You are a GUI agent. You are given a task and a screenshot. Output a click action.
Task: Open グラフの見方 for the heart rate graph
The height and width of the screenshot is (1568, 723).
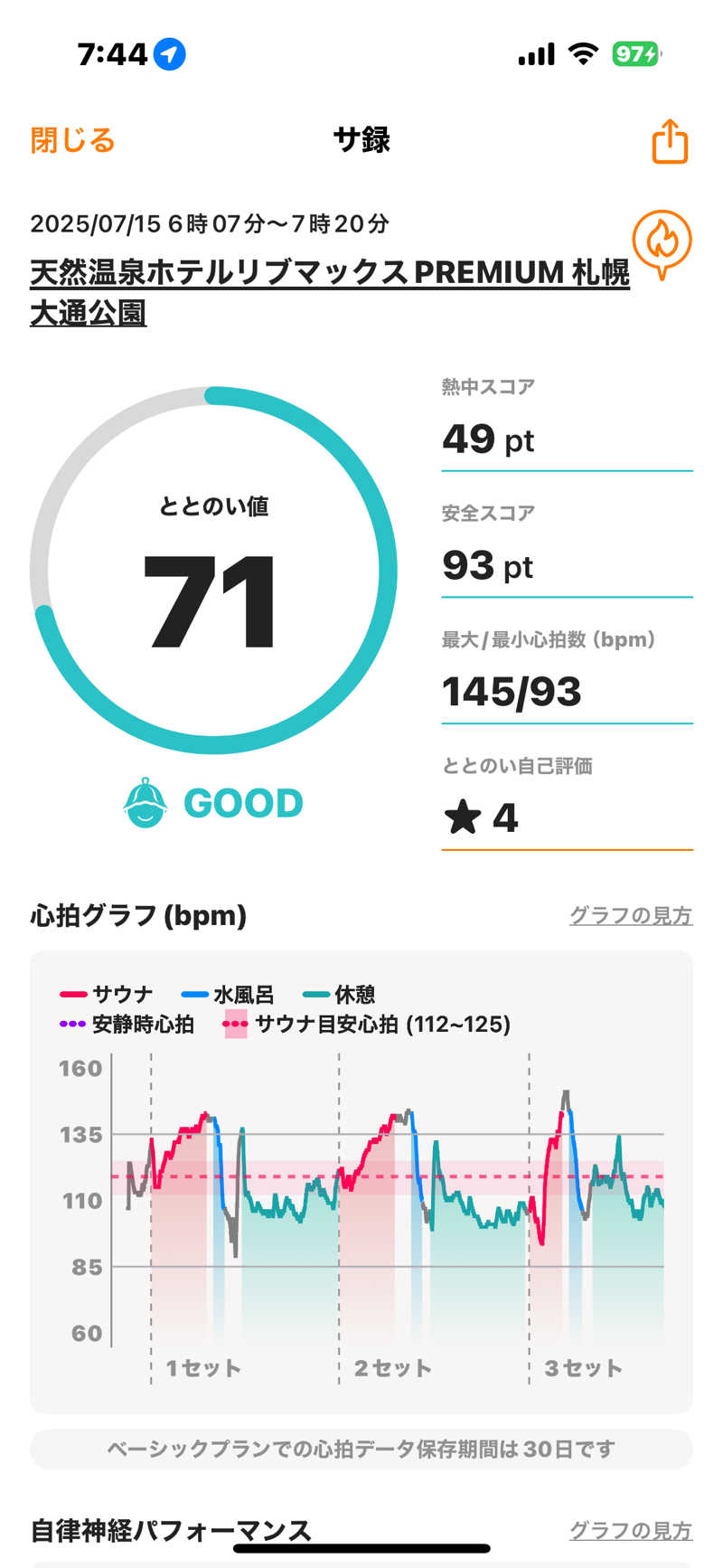630,916
